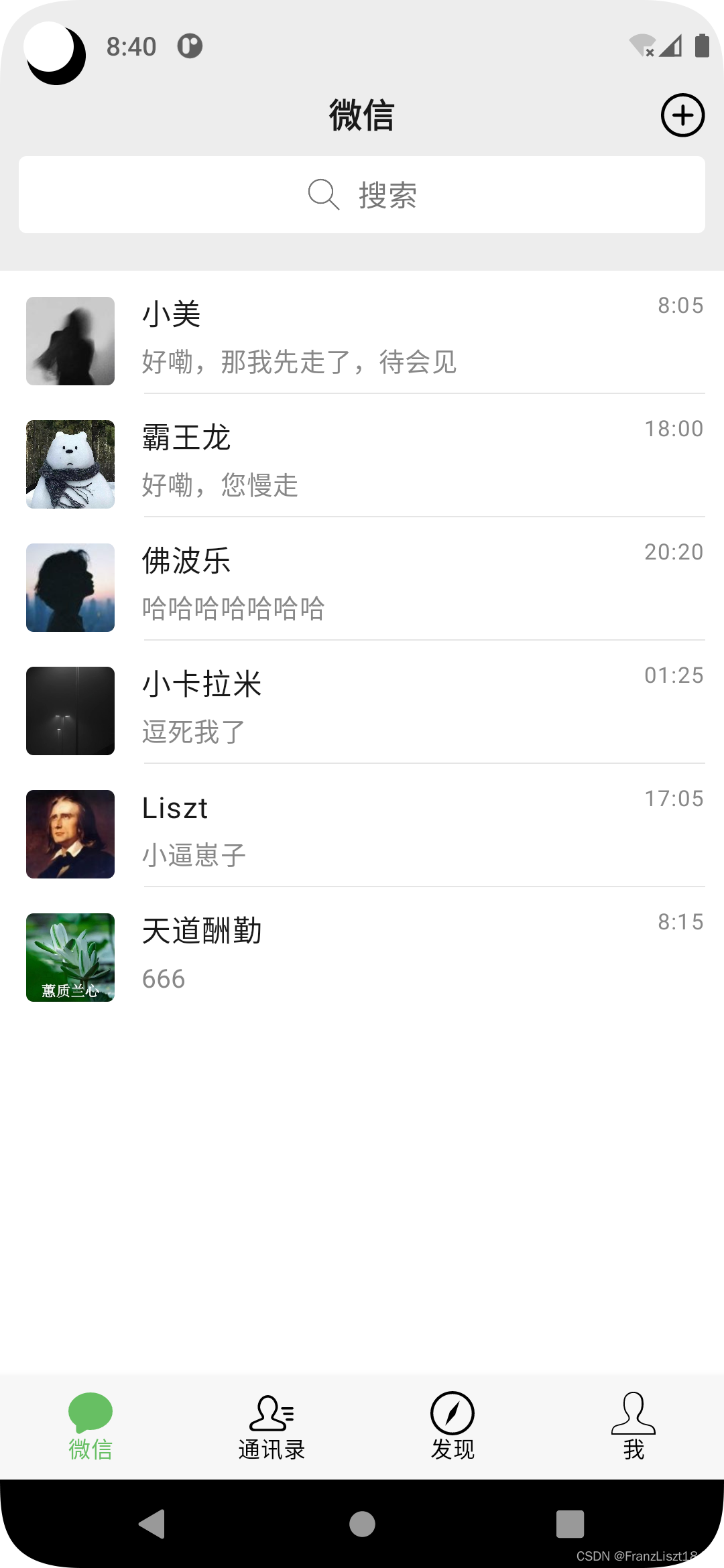Switch to the 微信 tab

coord(90,1426)
